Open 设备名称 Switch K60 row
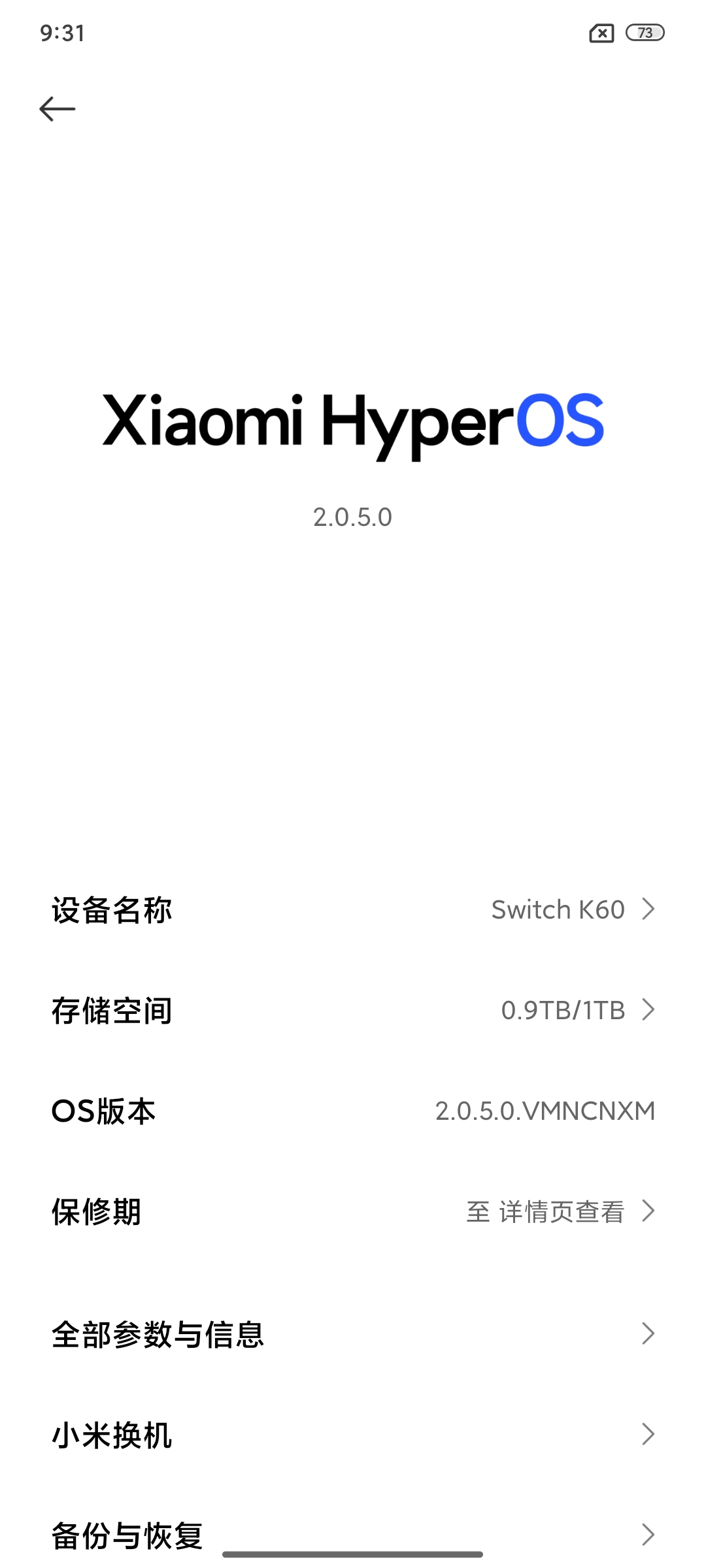Viewport: 706px width, 1568px height. pos(353,909)
